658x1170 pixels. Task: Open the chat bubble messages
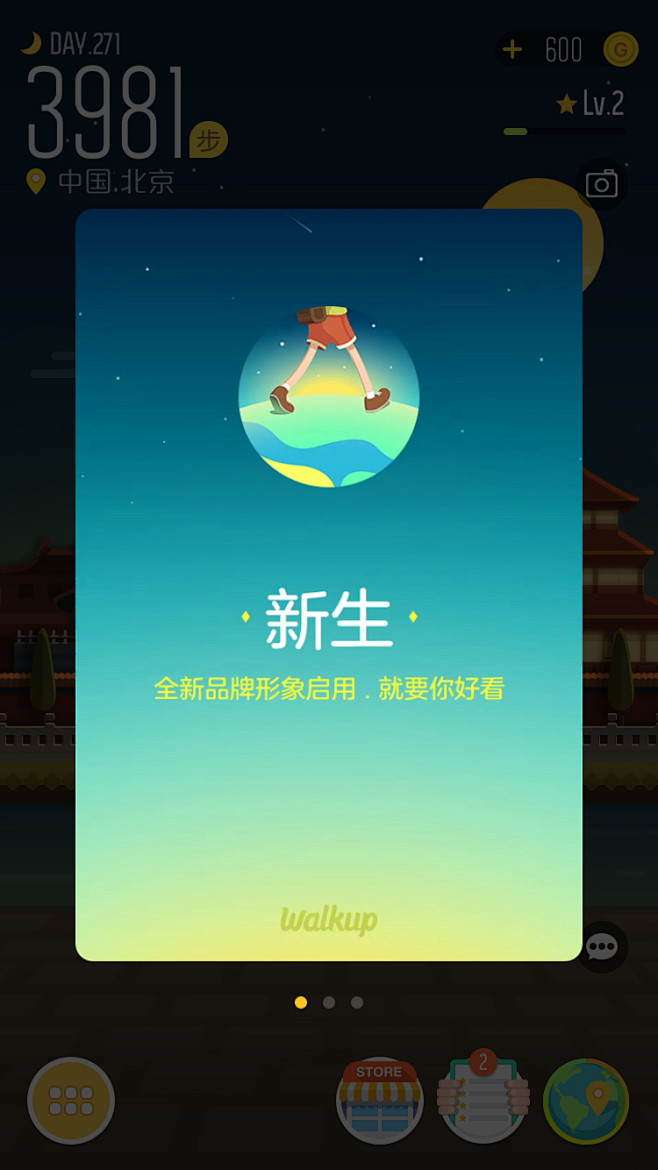pyautogui.click(x=602, y=946)
